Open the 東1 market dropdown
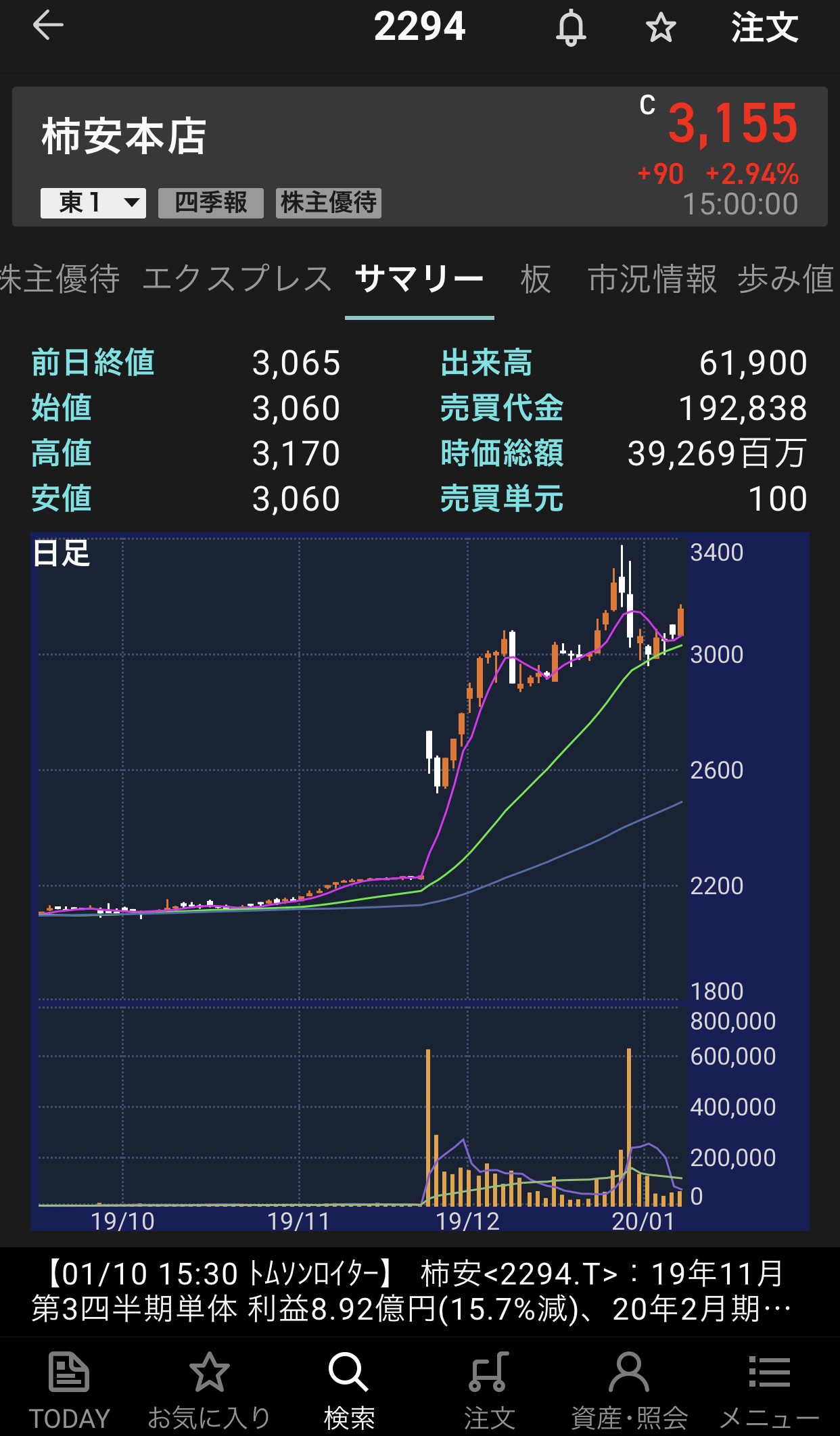This screenshot has height=1436, width=840. point(93,203)
